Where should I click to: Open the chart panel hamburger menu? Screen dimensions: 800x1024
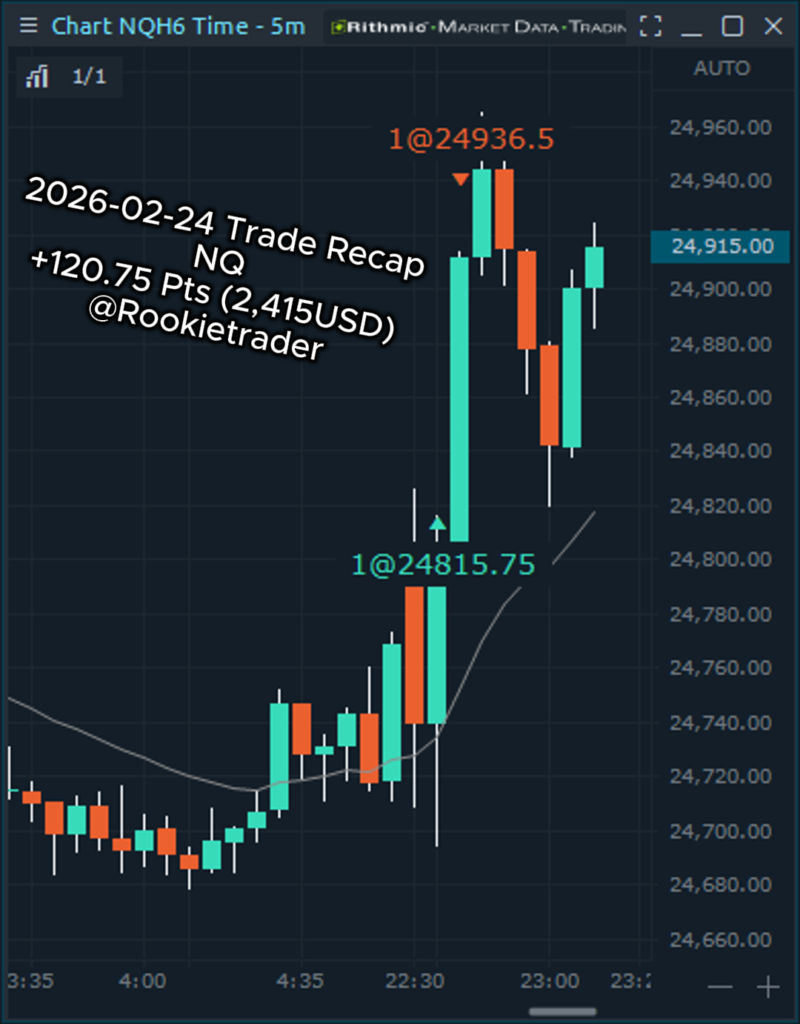pos(29,26)
